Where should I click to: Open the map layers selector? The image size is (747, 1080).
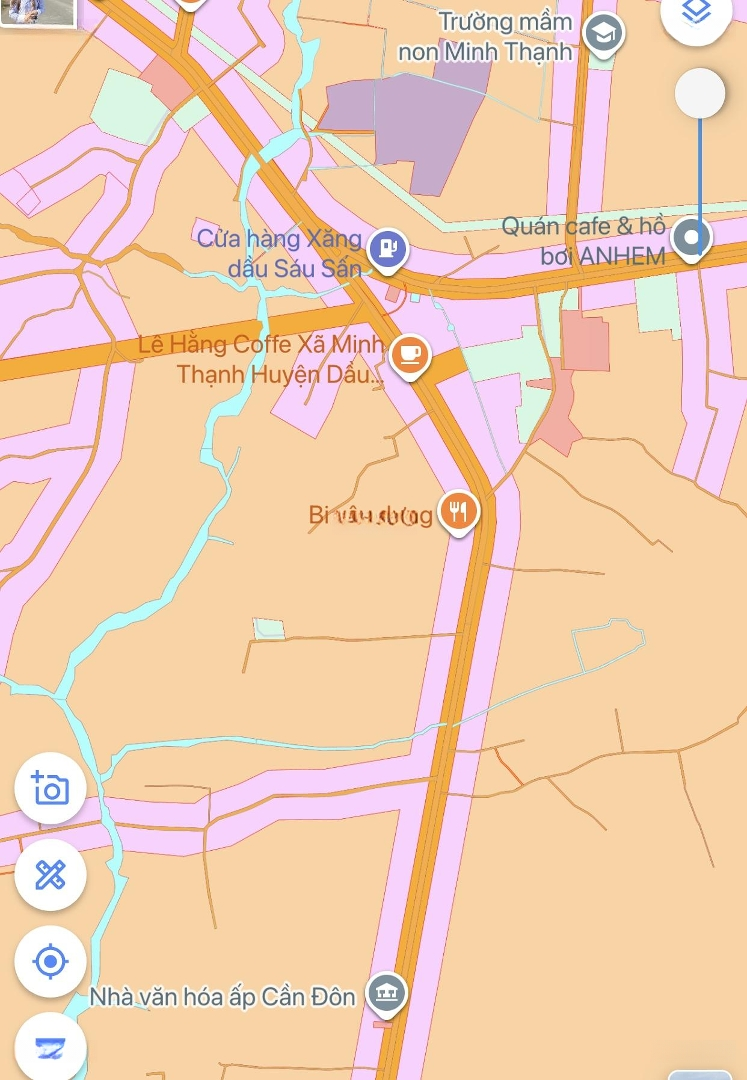(699, 14)
